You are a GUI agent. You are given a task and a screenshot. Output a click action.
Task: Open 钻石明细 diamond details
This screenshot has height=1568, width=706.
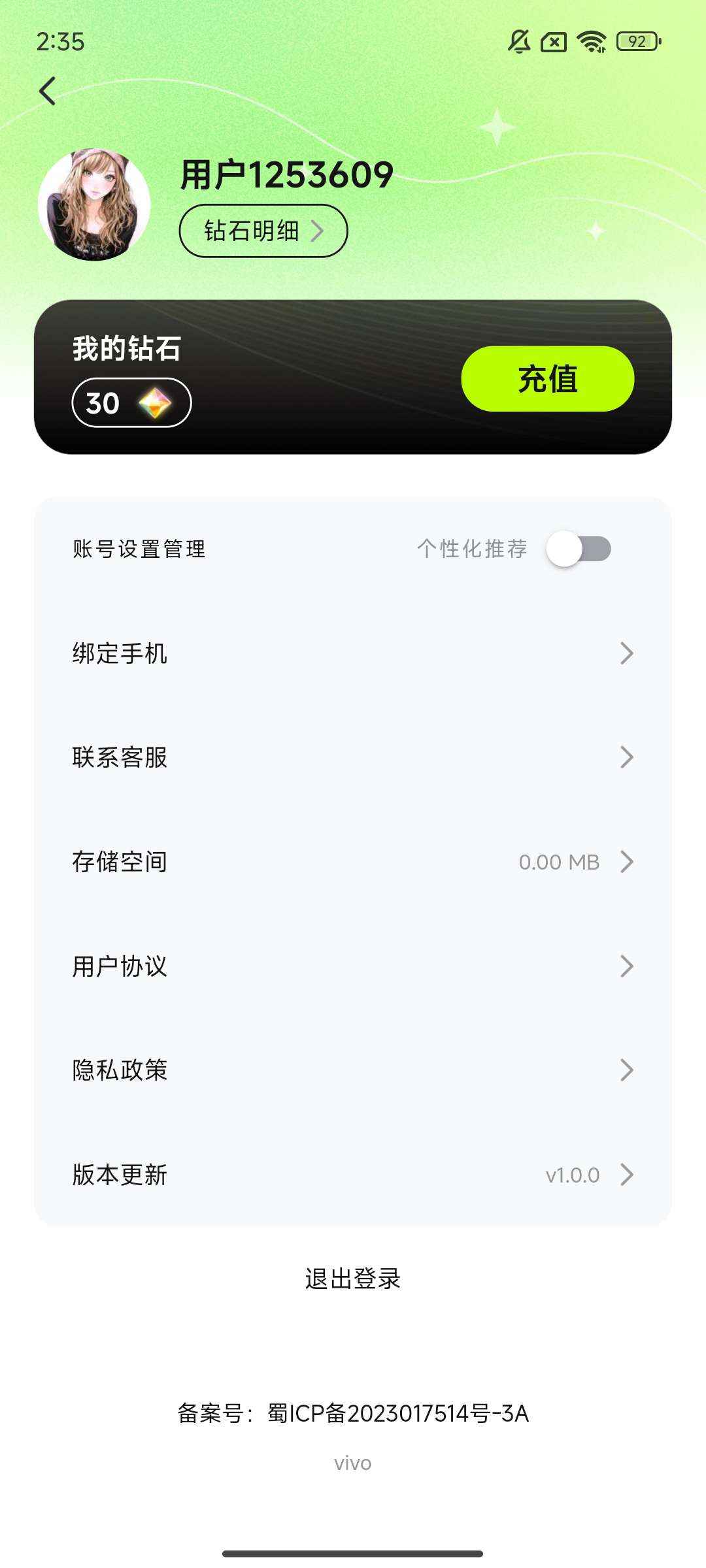point(263,231)
